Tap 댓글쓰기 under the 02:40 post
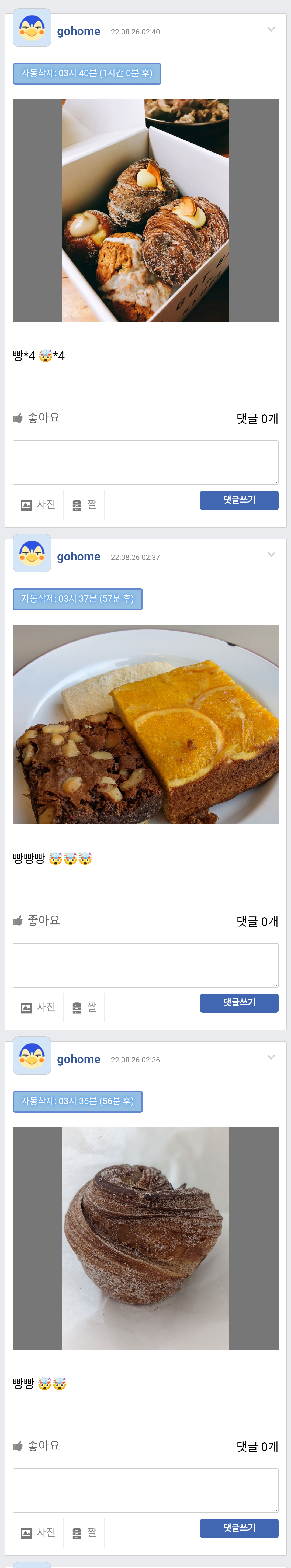The image size is (291, 1568). 239,500
